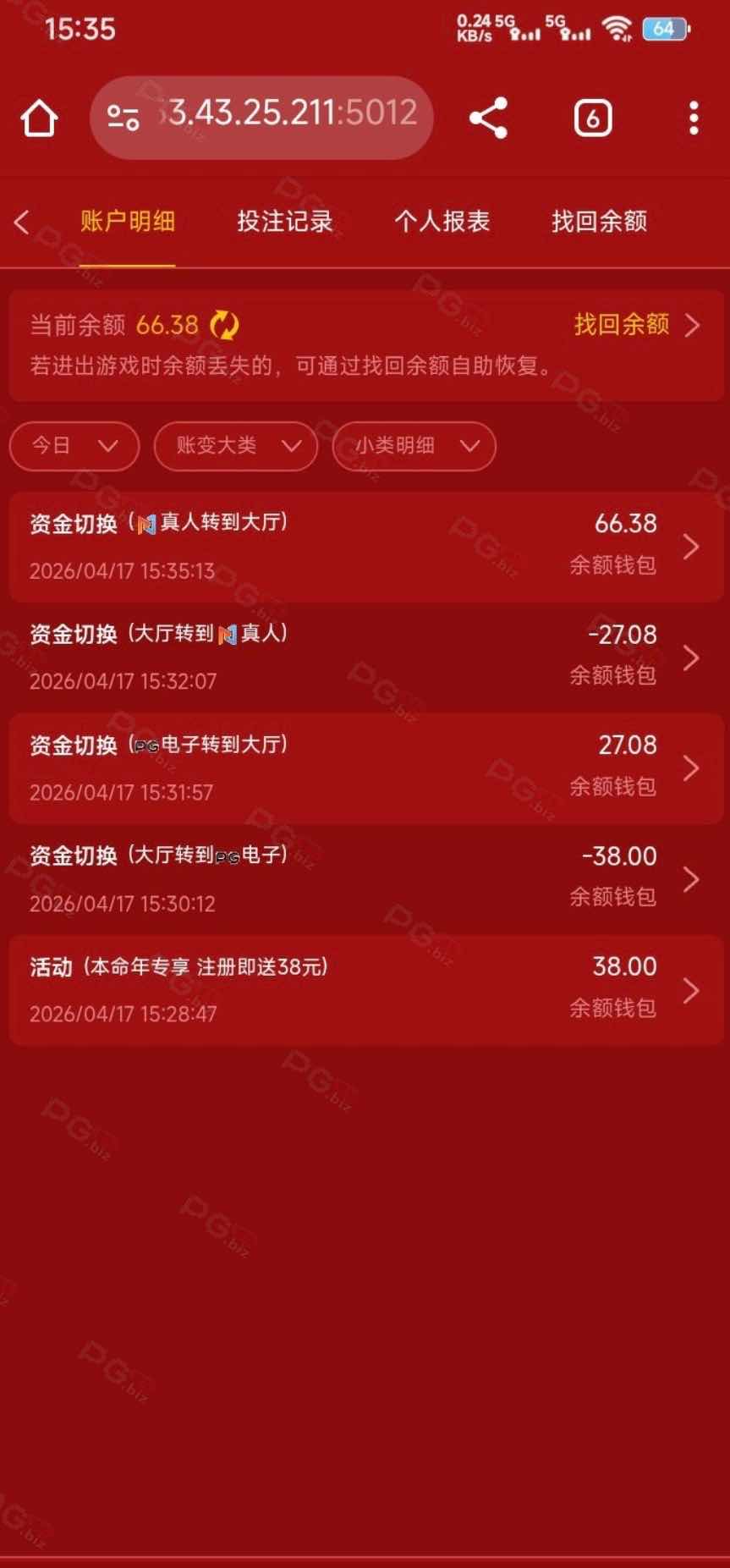Open the 找回余额 tab

click(599, 222)
